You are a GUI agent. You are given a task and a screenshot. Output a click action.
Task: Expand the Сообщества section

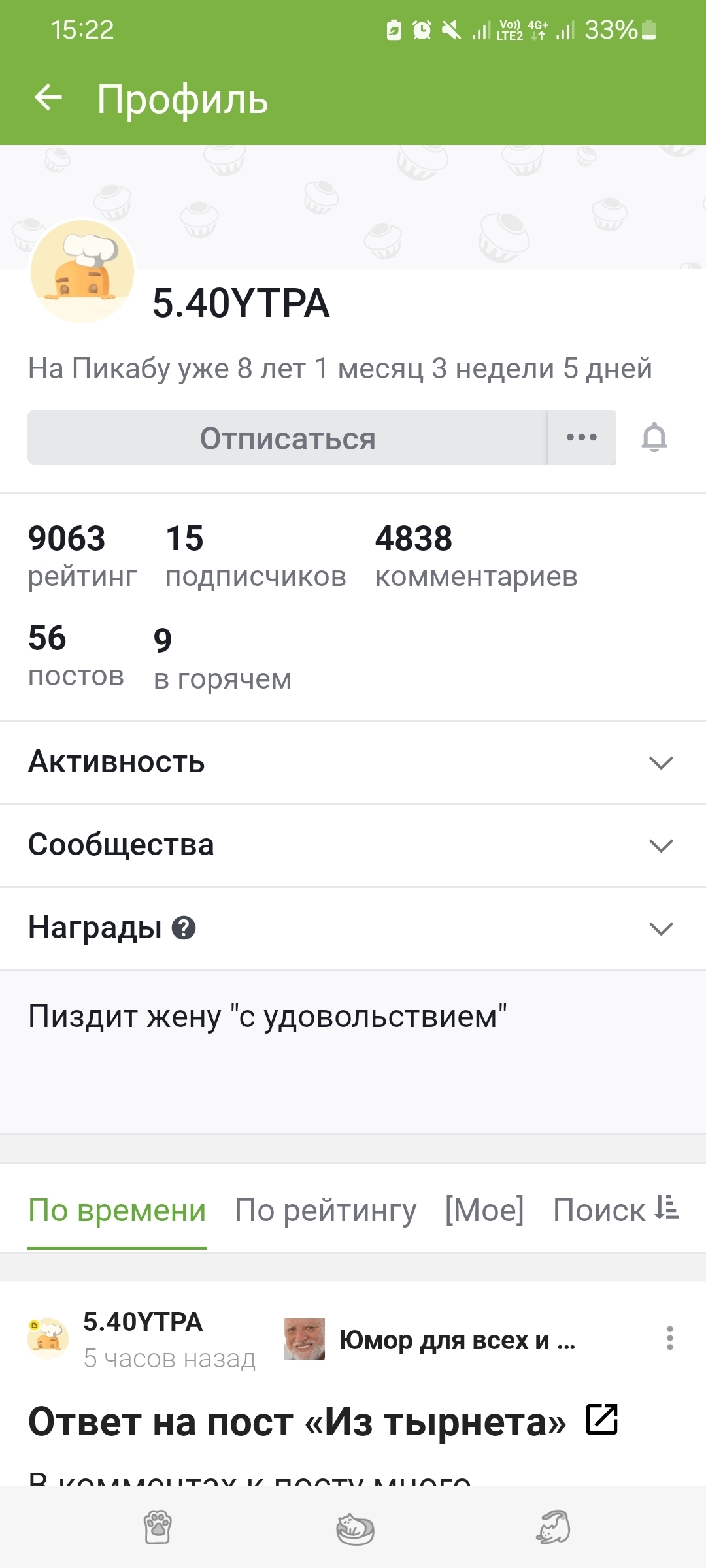coord(661,845)
